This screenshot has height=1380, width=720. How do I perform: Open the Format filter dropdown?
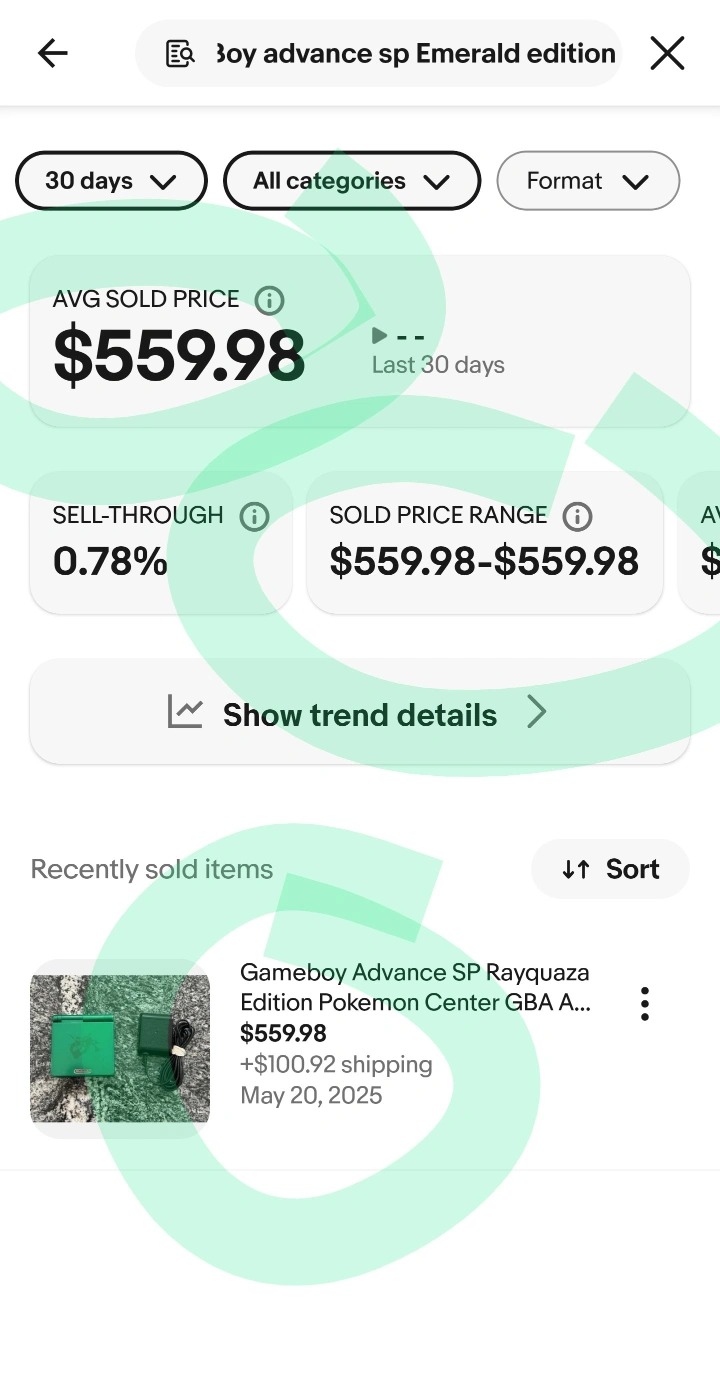(x=588, y=181)
